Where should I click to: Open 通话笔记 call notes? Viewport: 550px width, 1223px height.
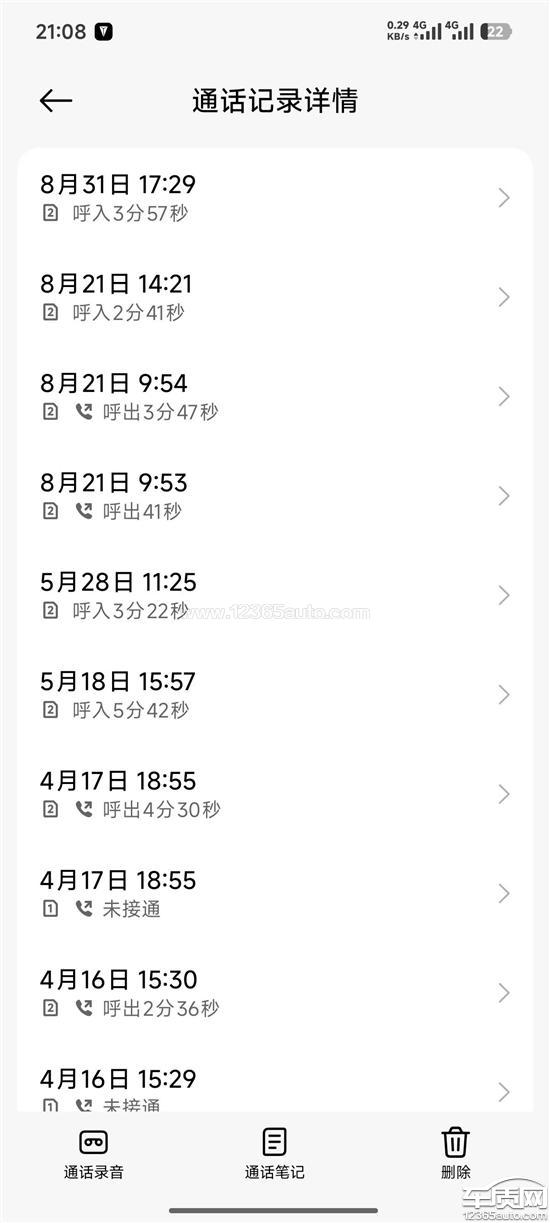[x=275, y=1153]
